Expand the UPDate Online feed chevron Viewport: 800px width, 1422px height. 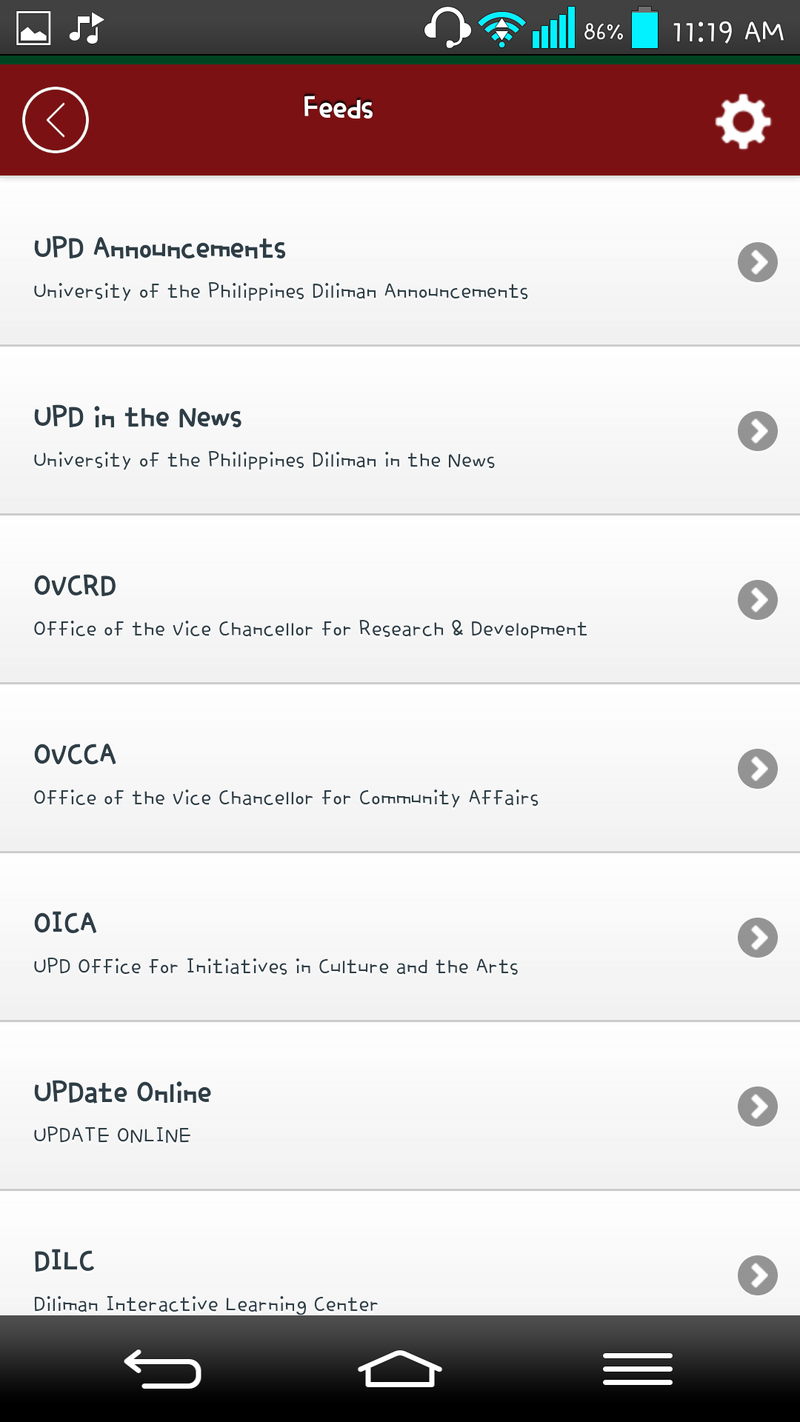[757, 1107]
